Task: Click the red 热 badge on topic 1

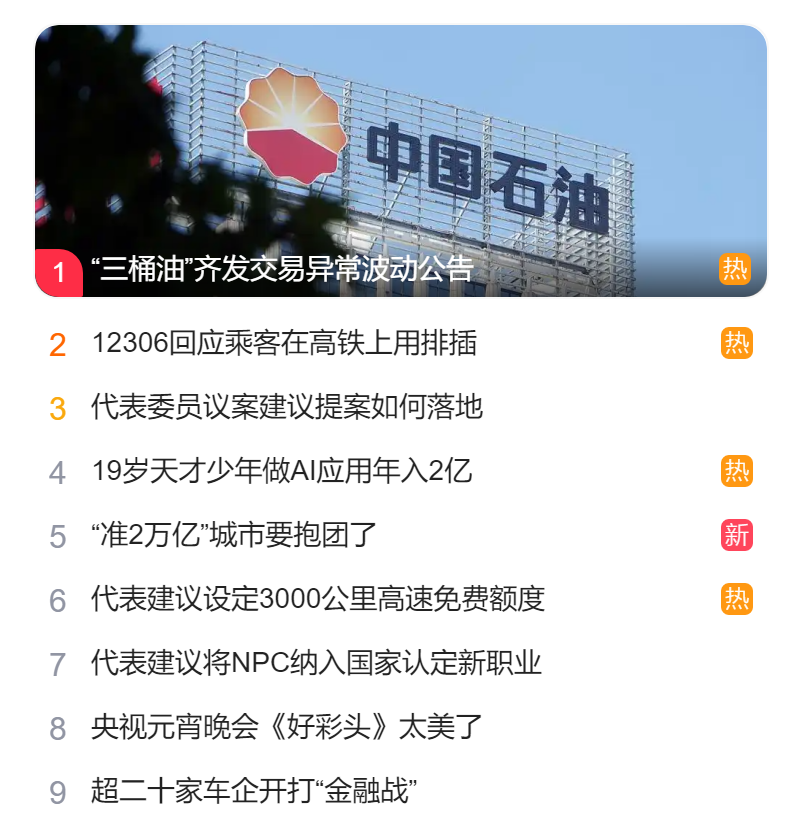Action: coord(737,268)
